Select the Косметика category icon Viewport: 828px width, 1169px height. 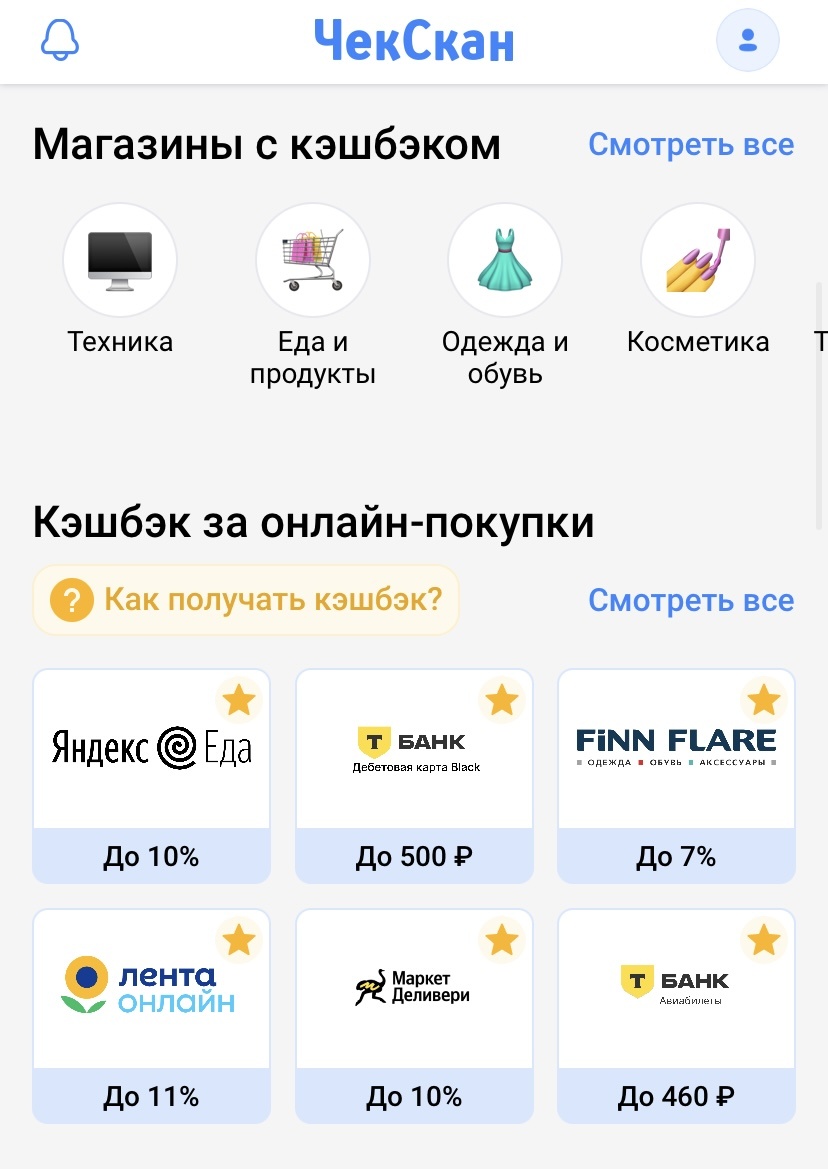[697, 259]
